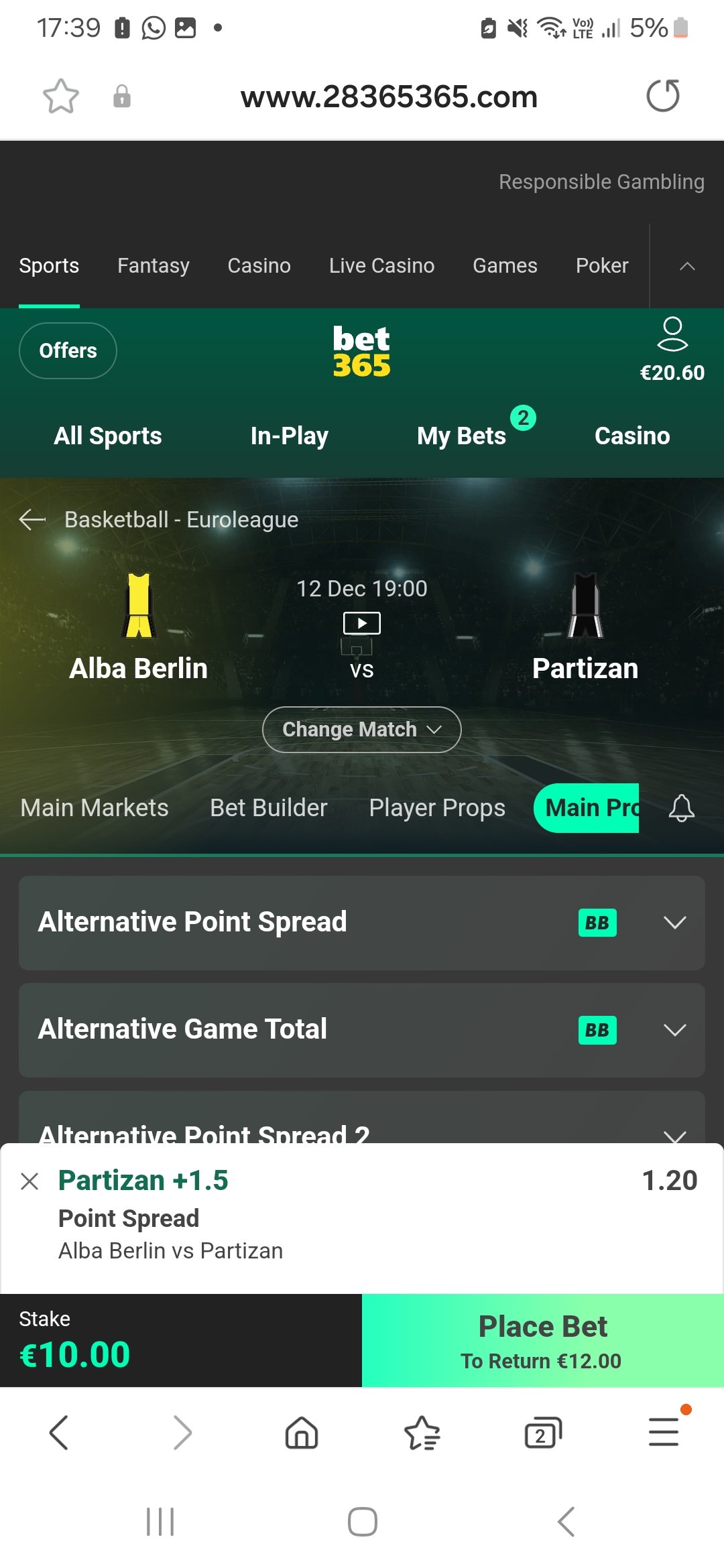Open the Change Match dropdown
The image size is (724, 1568).
pos(361,729)
